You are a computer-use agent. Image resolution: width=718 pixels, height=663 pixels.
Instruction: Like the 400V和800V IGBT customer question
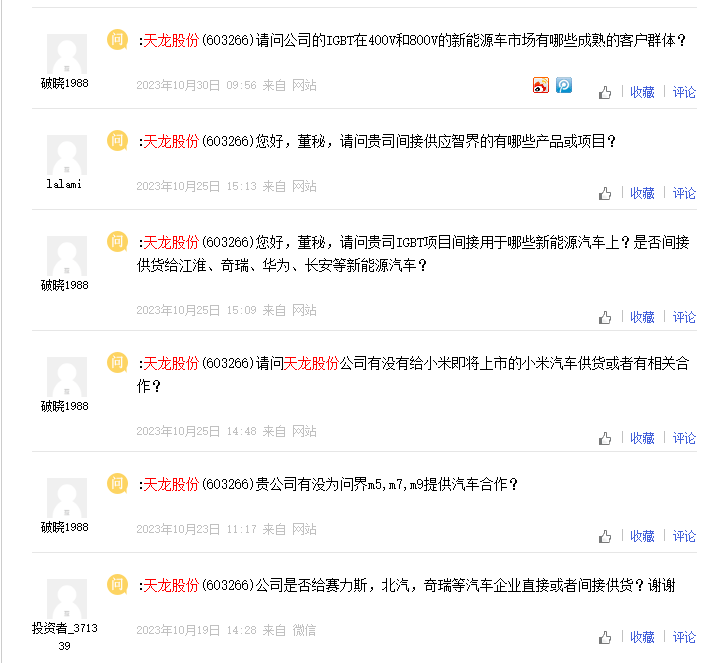[605, 93]
